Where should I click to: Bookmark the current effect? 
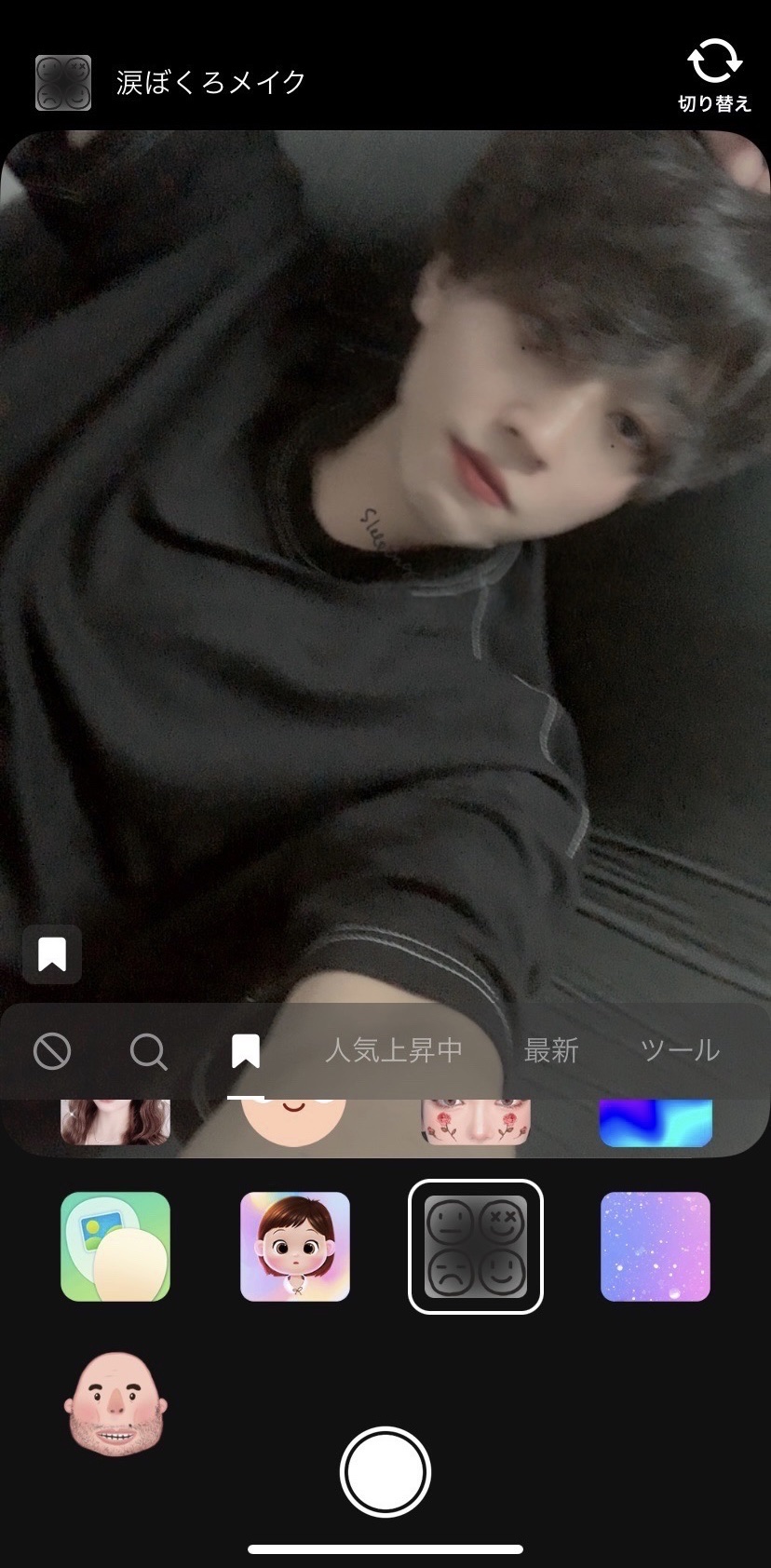[x=52, y=954]
